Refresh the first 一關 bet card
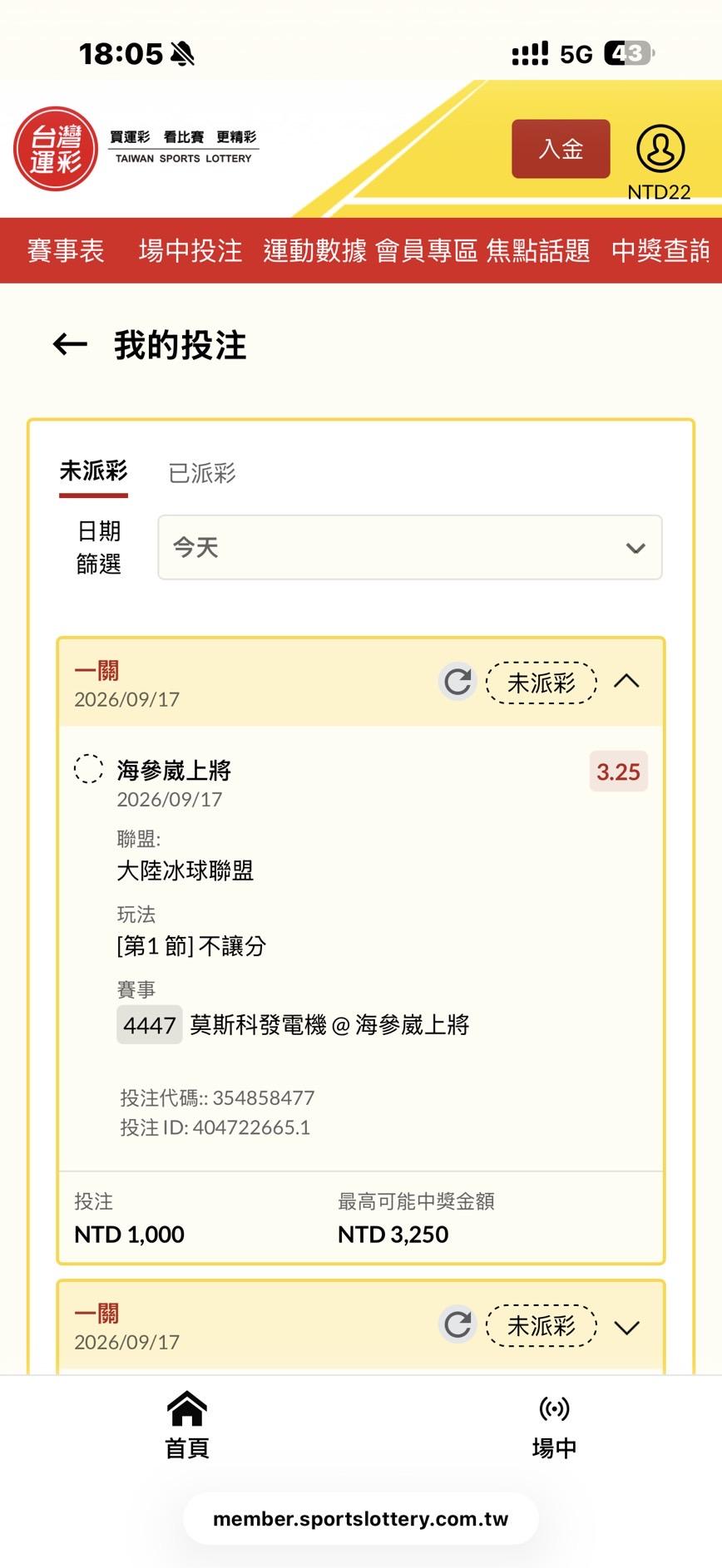The width and height of the screenshot is (722, 1568). click(457, 682)
